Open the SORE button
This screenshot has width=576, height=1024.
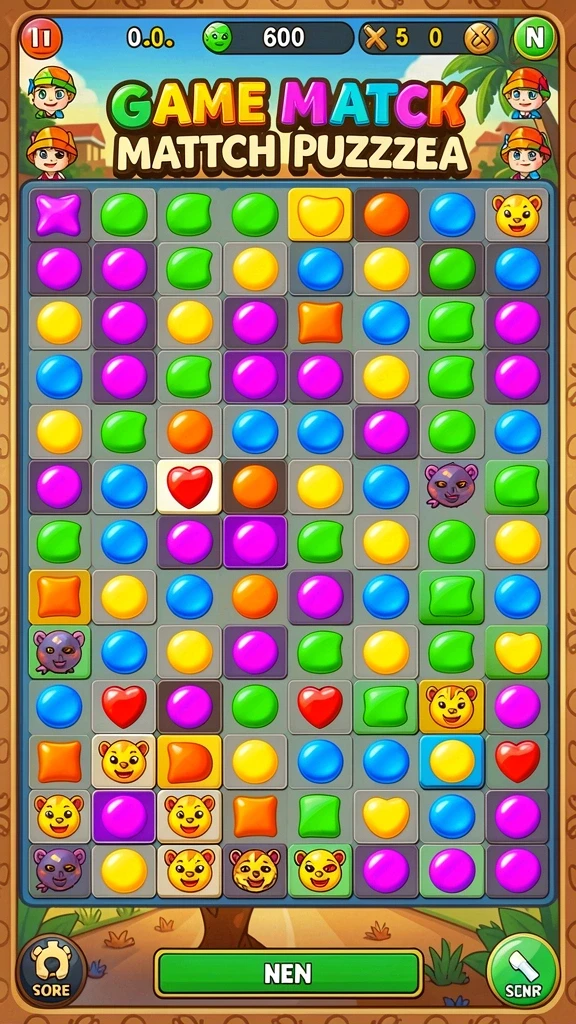(x=51, y=972)
